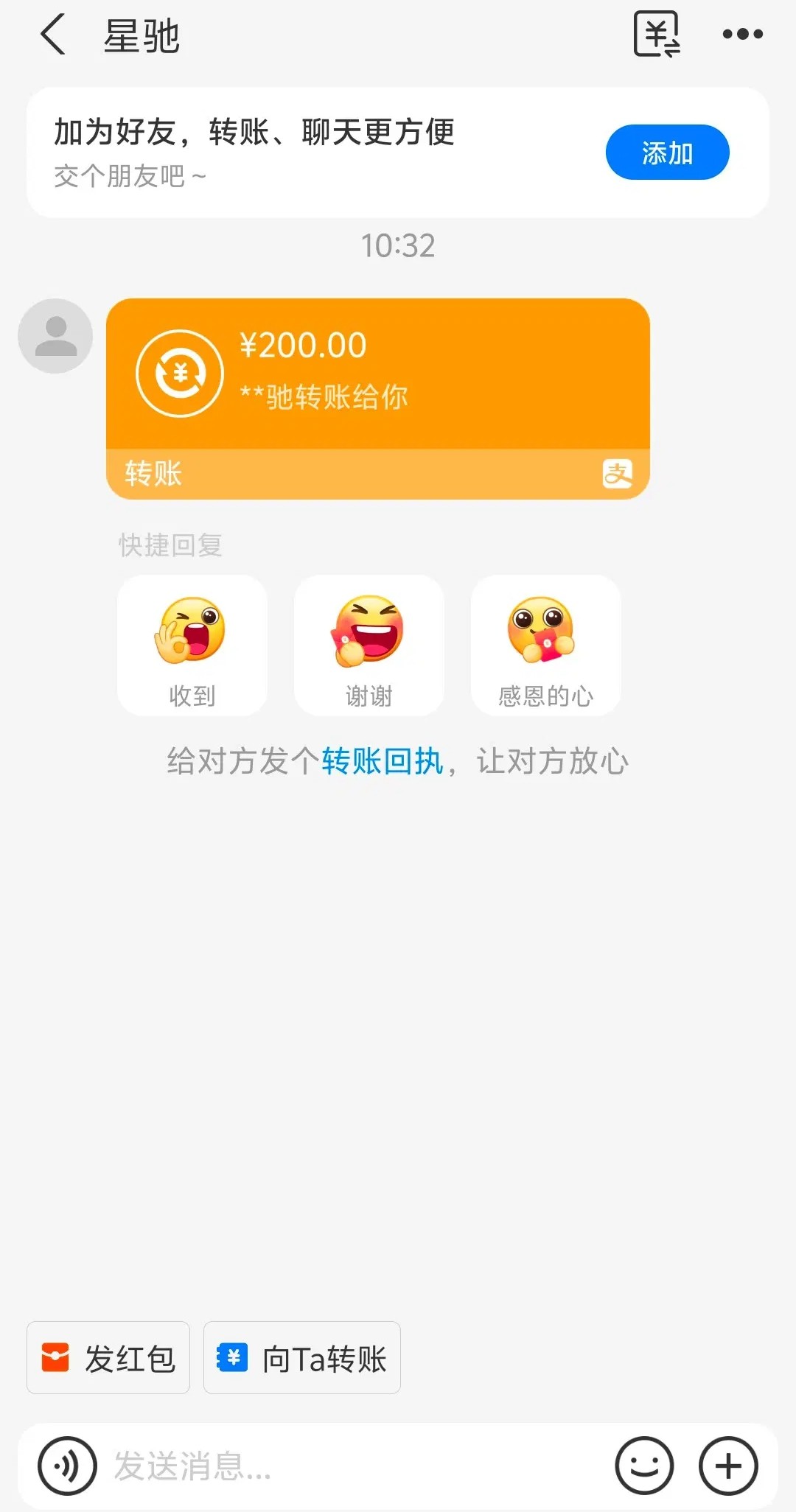Send the 收到 quick reply

192,645
